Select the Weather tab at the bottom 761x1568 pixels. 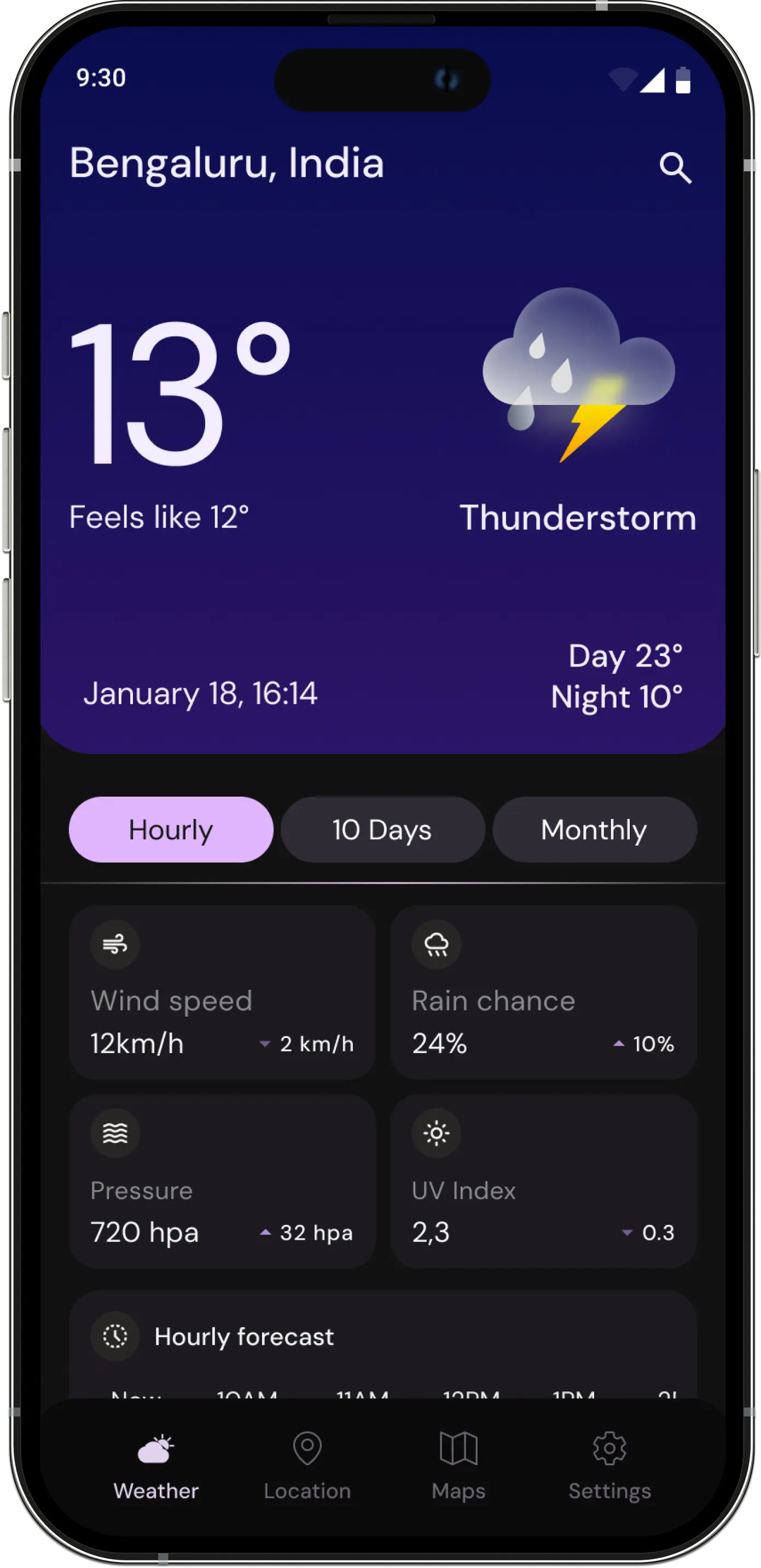click(x=156, y=1467)
